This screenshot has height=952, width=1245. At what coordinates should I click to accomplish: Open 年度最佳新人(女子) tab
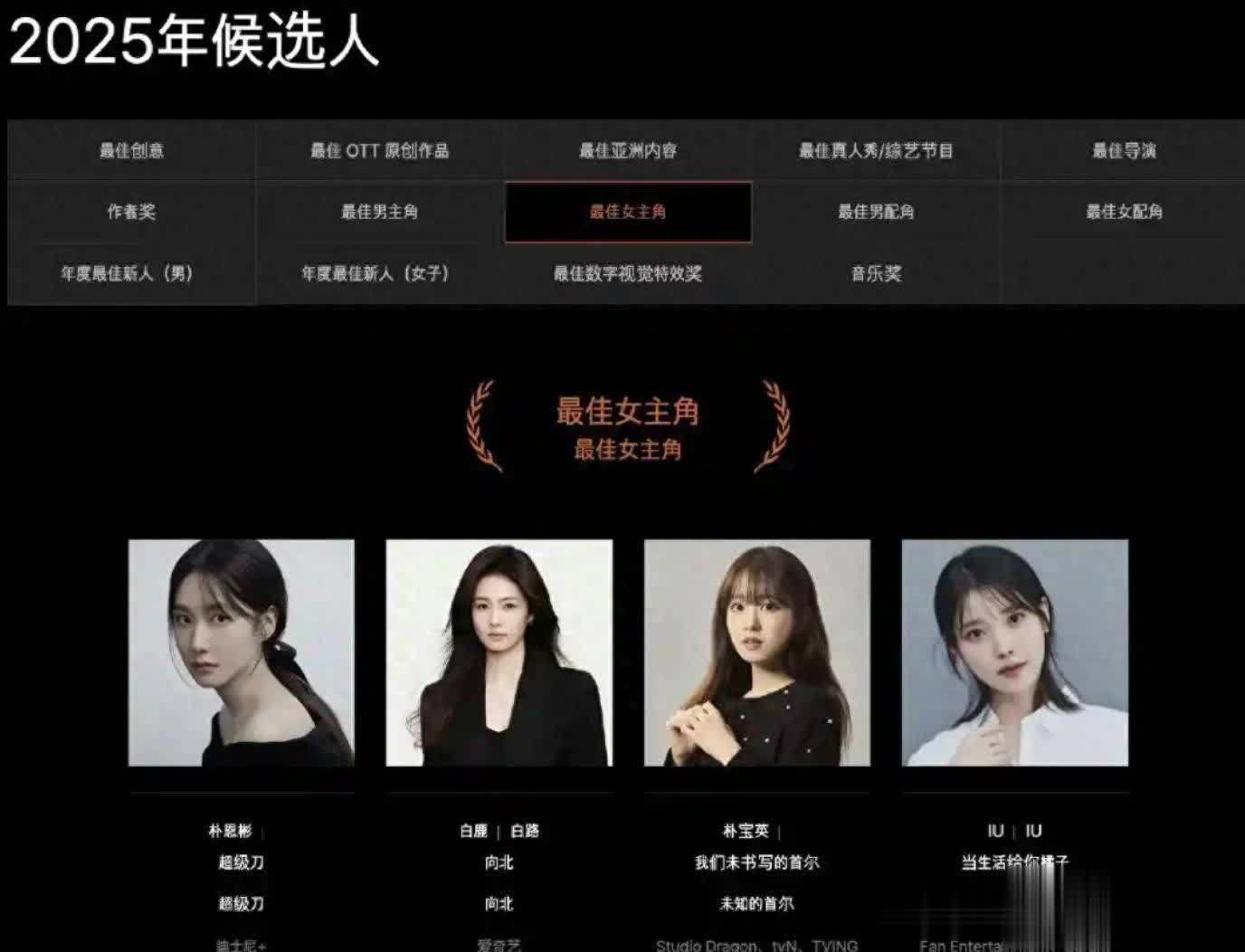coord(375,273)
